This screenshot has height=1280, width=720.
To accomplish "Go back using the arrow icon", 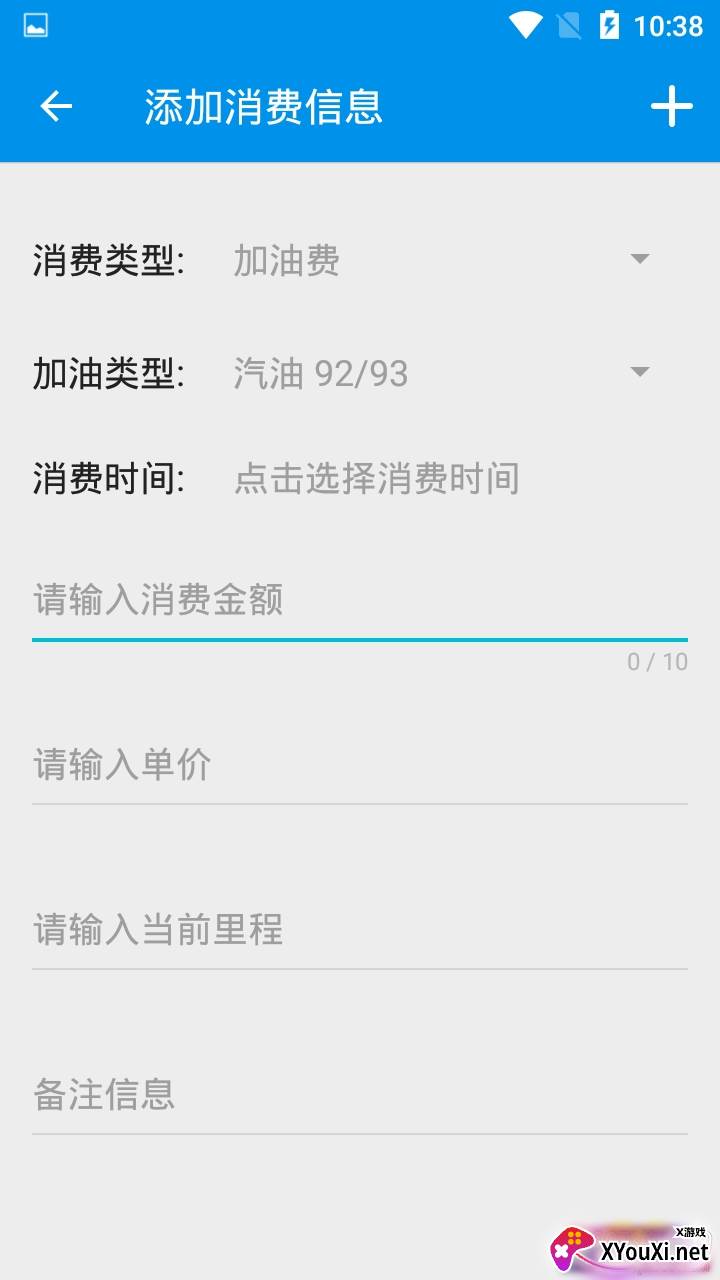I will click(x=56, y=107).
